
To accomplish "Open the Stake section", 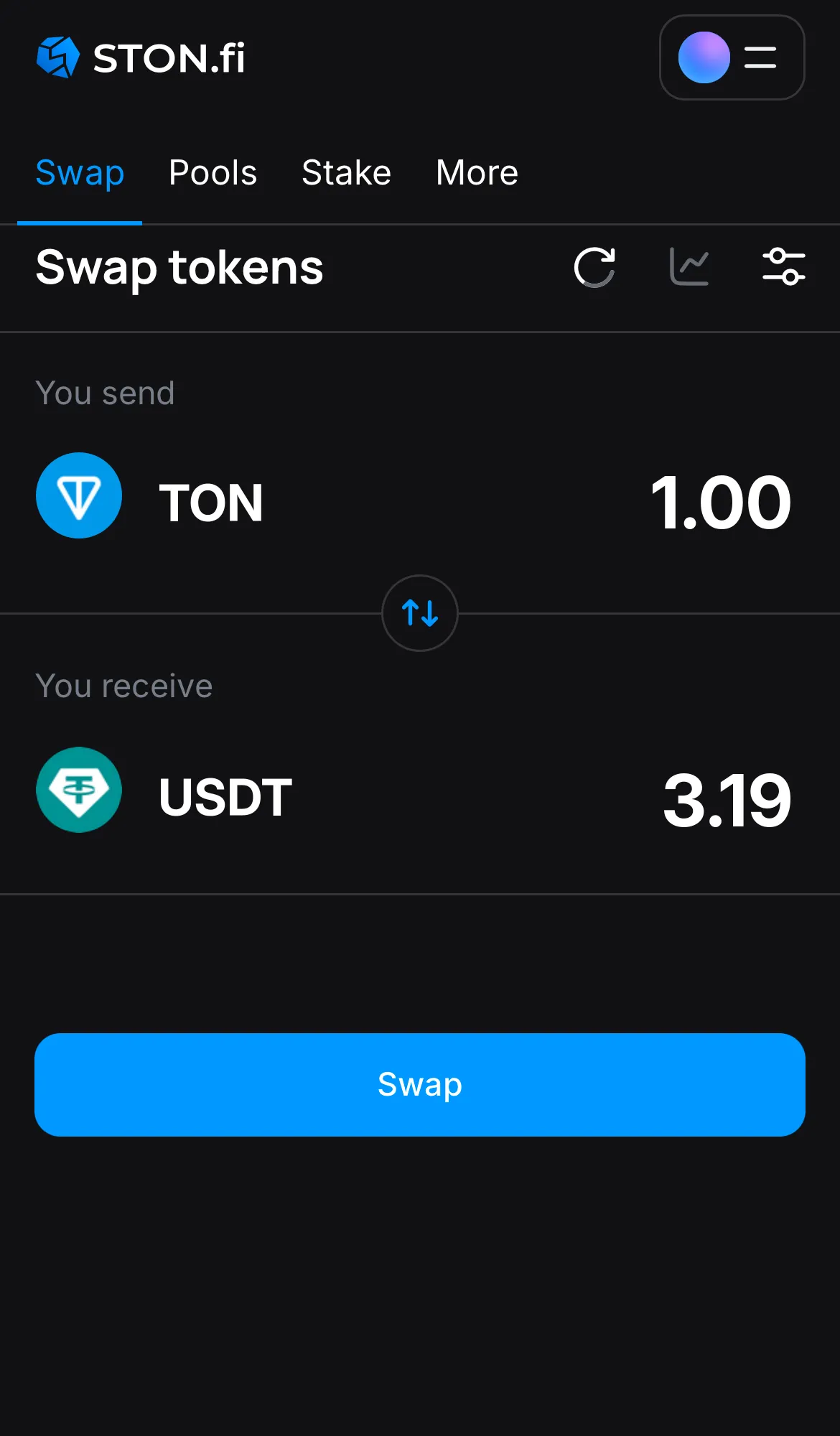I will tap(346, 172).
